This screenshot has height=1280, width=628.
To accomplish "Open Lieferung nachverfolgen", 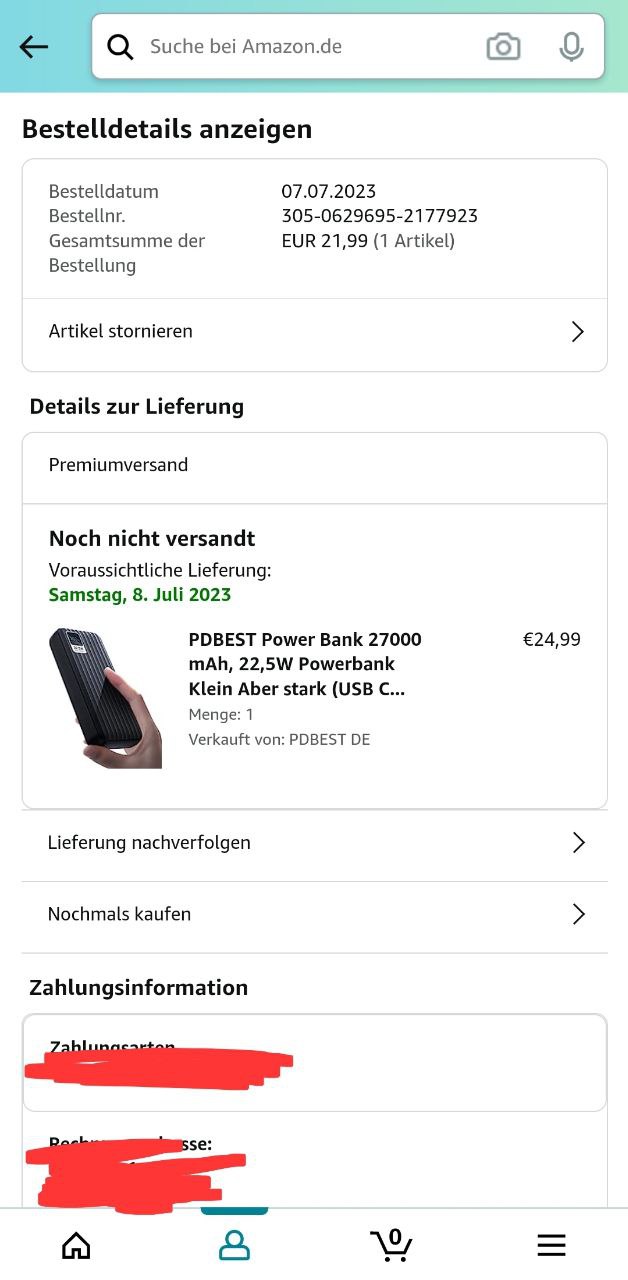I will coord(314,843).
